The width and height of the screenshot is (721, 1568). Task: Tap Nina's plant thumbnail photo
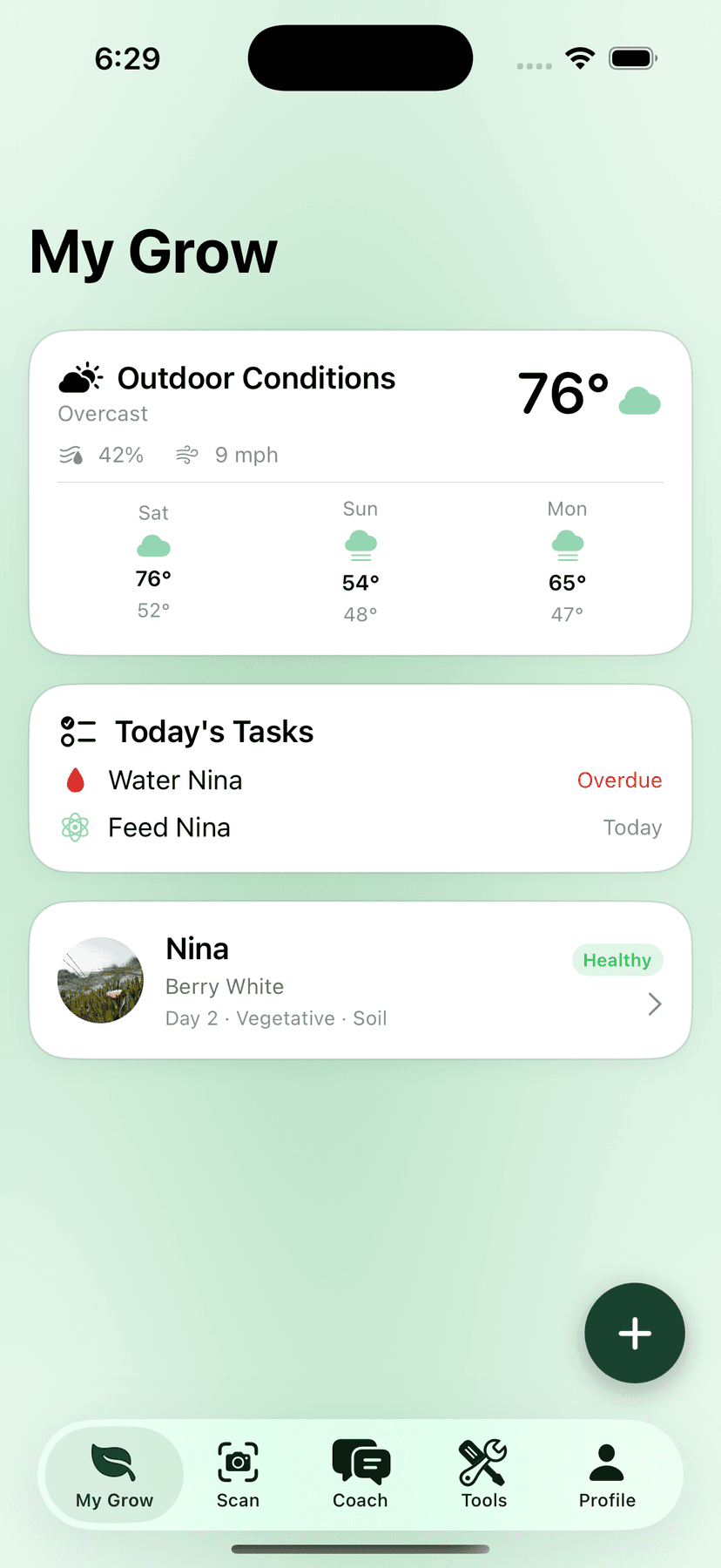coord(100,979)
